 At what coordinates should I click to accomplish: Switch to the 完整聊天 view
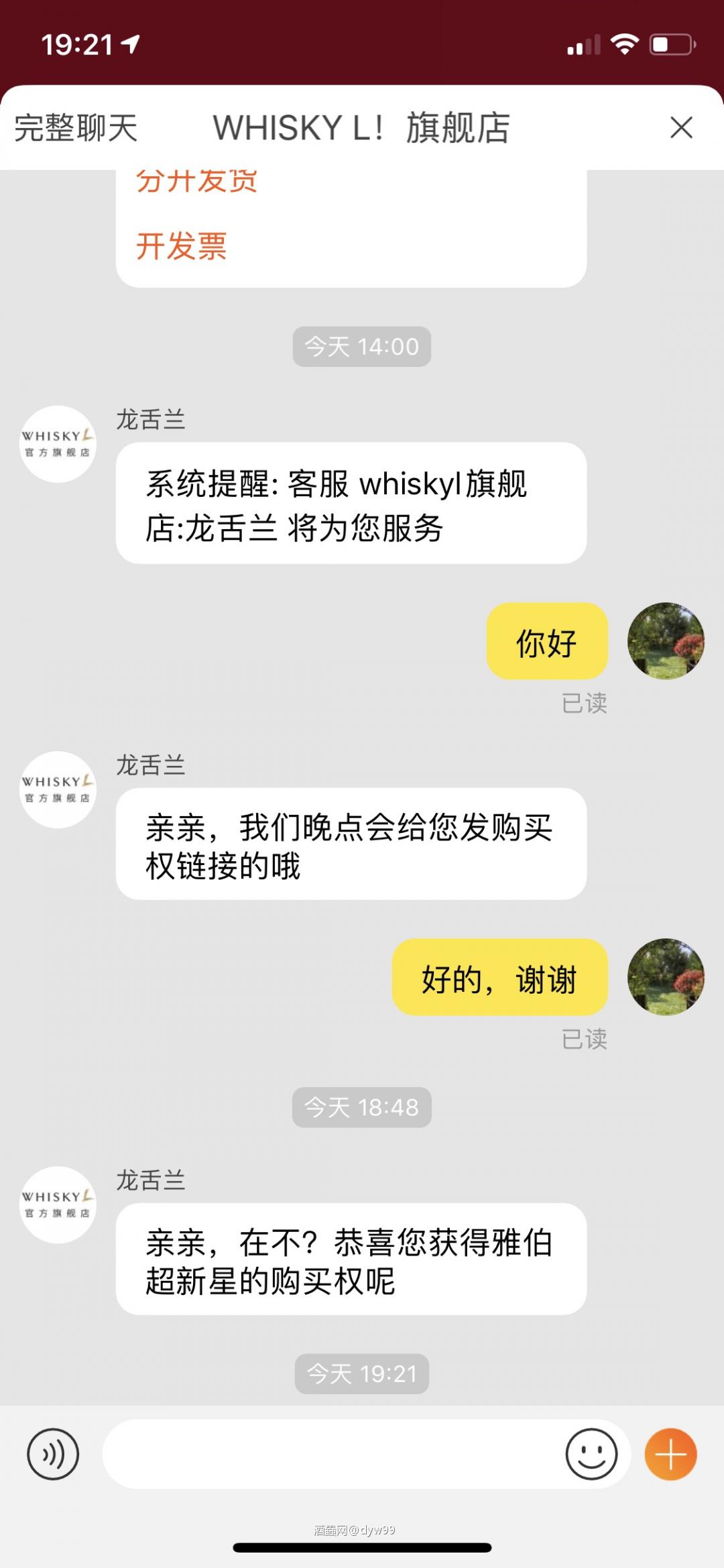(76, 128)
